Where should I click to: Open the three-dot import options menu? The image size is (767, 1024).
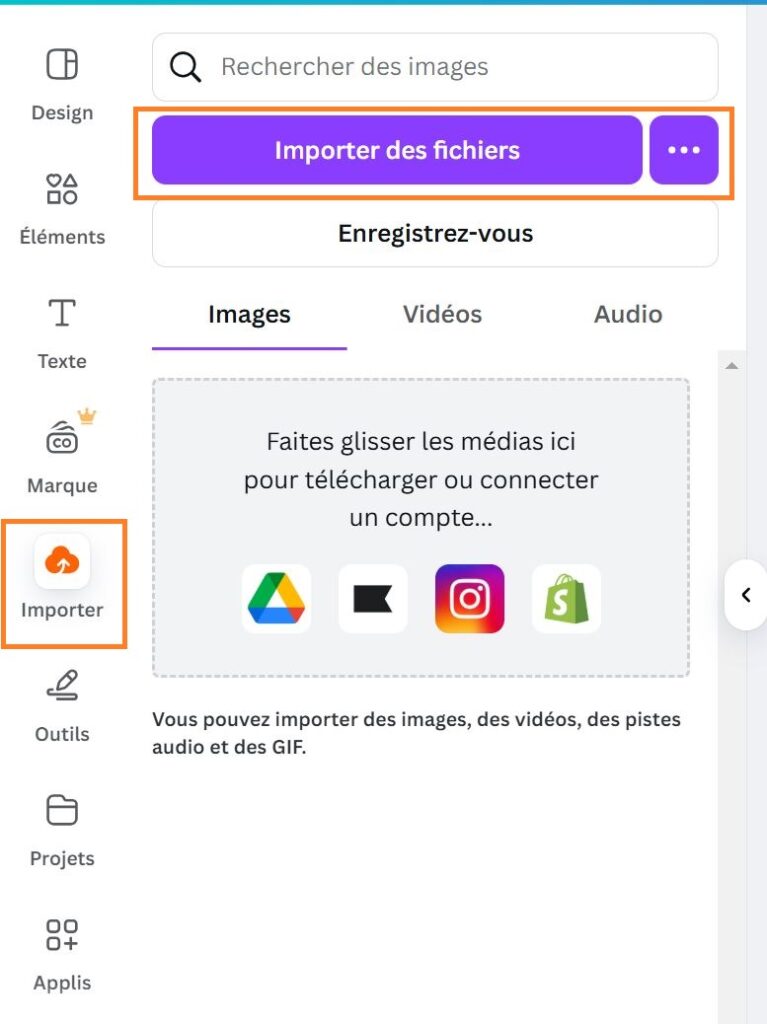pos(684,150)
